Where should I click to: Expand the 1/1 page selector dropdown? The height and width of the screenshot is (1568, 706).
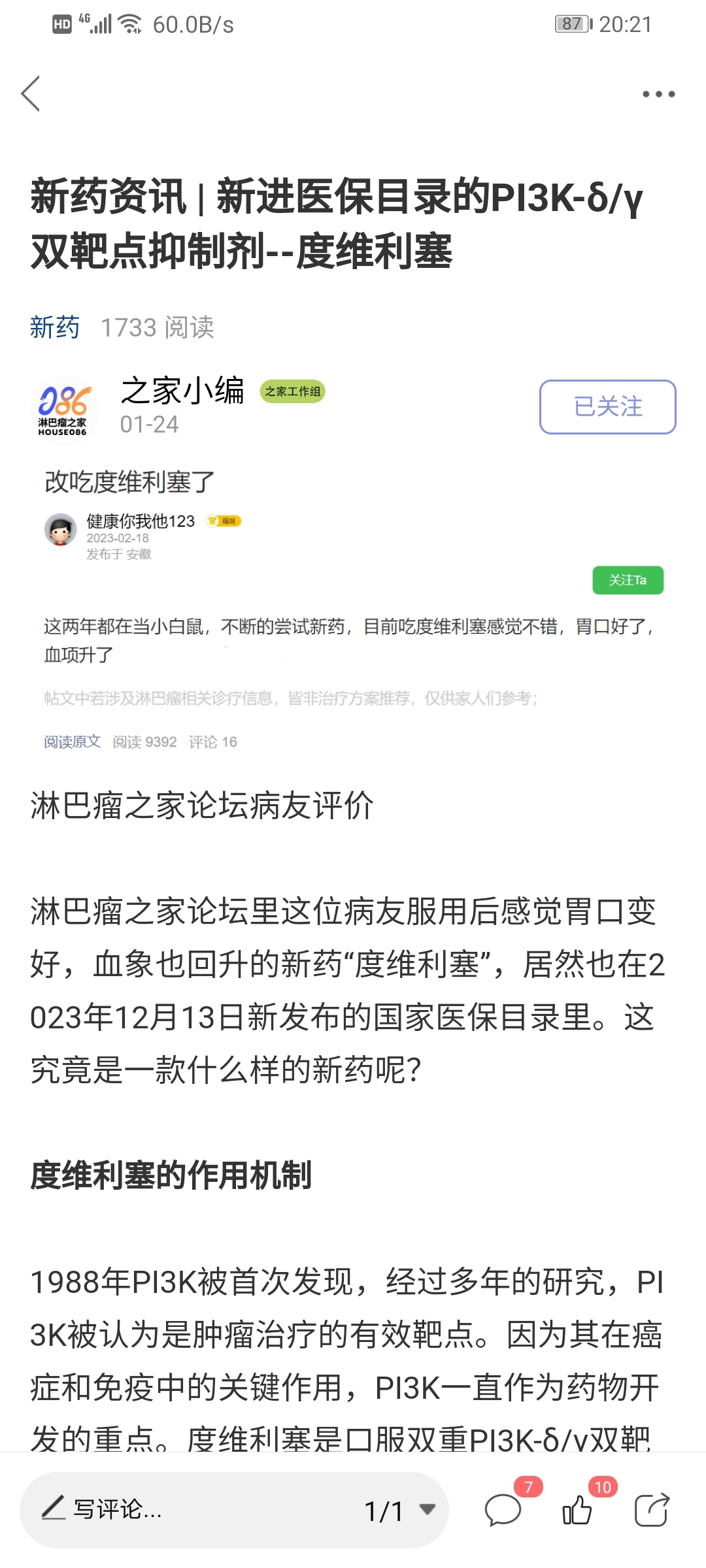click(400, 1510)
